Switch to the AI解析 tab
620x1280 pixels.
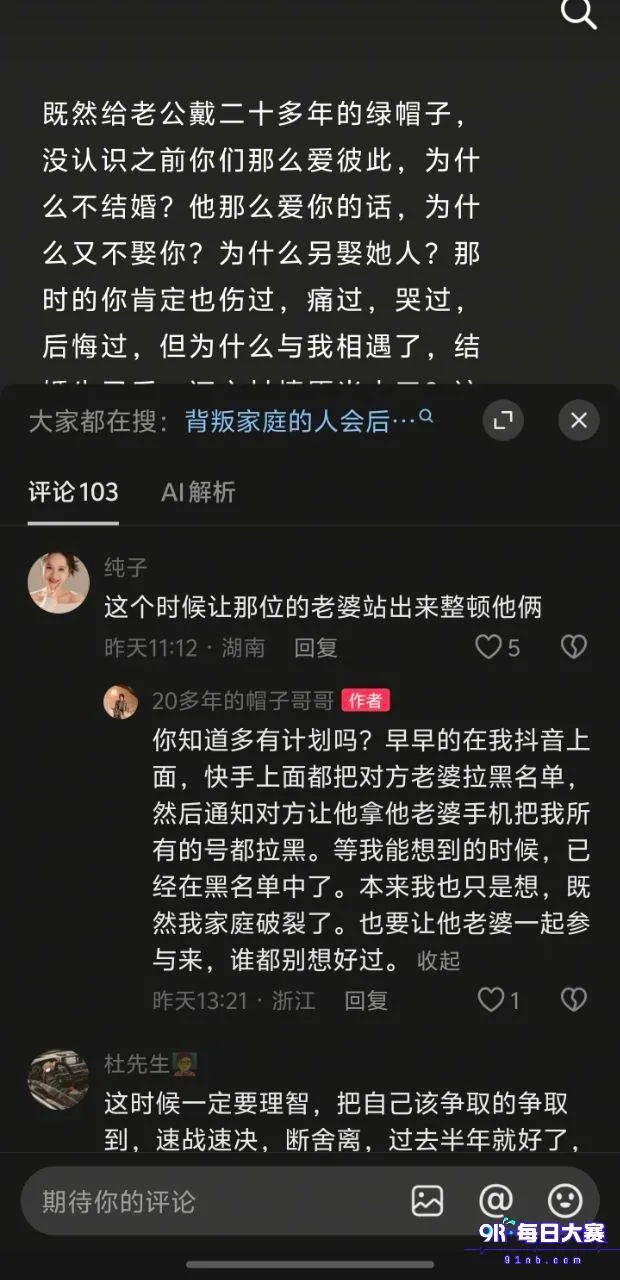198,492
